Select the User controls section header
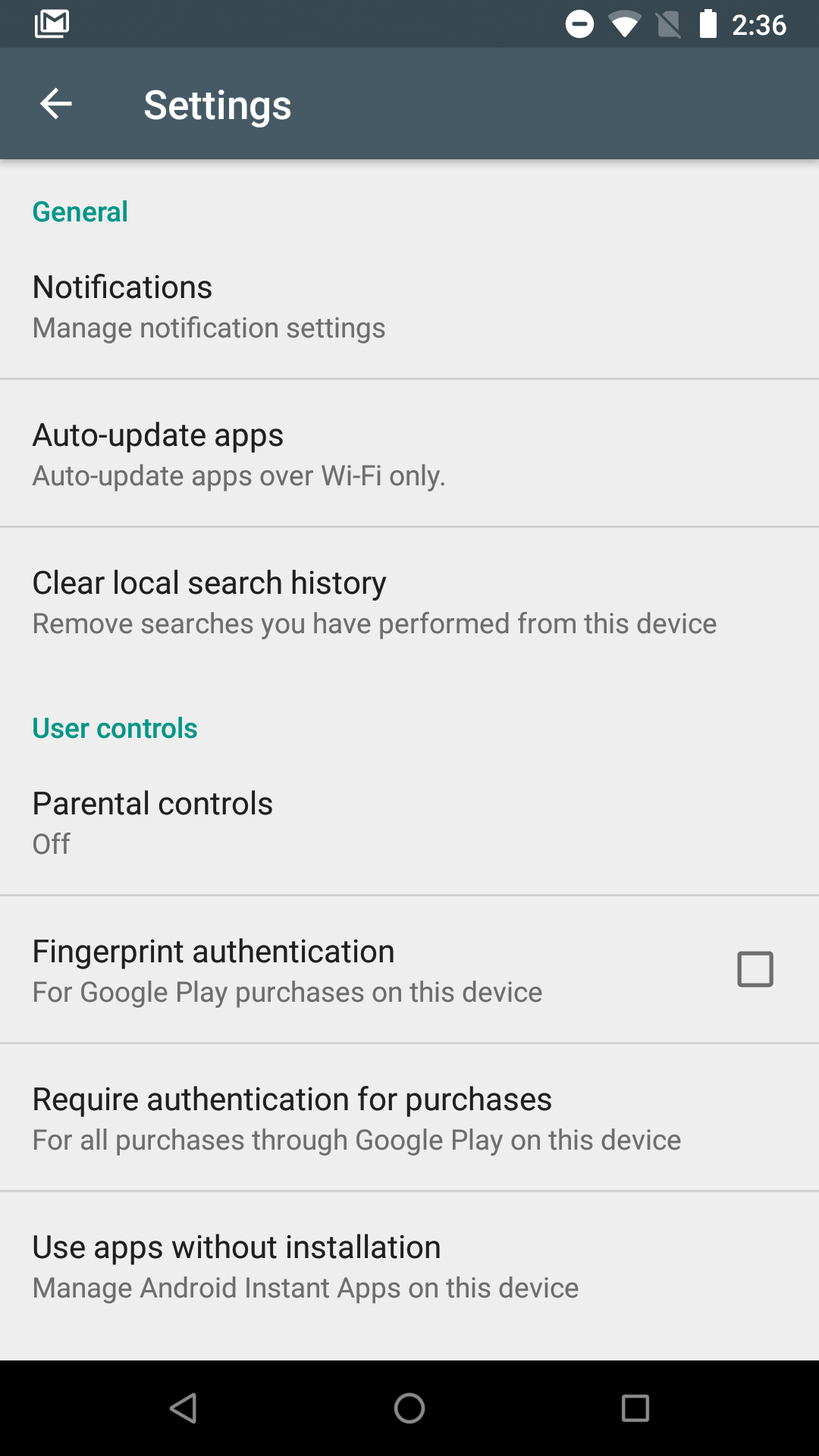819x1456 pixels. pos(115,727)
